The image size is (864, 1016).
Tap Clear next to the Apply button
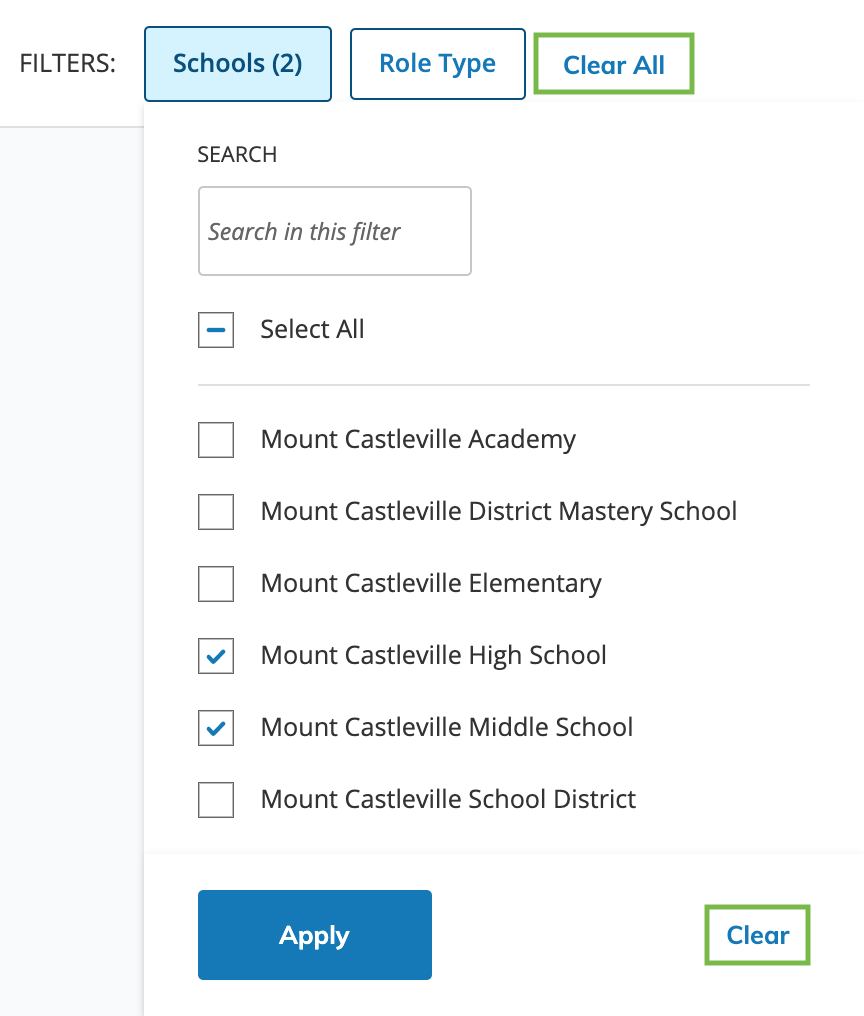pyautogui.click(x=757, y=935)
